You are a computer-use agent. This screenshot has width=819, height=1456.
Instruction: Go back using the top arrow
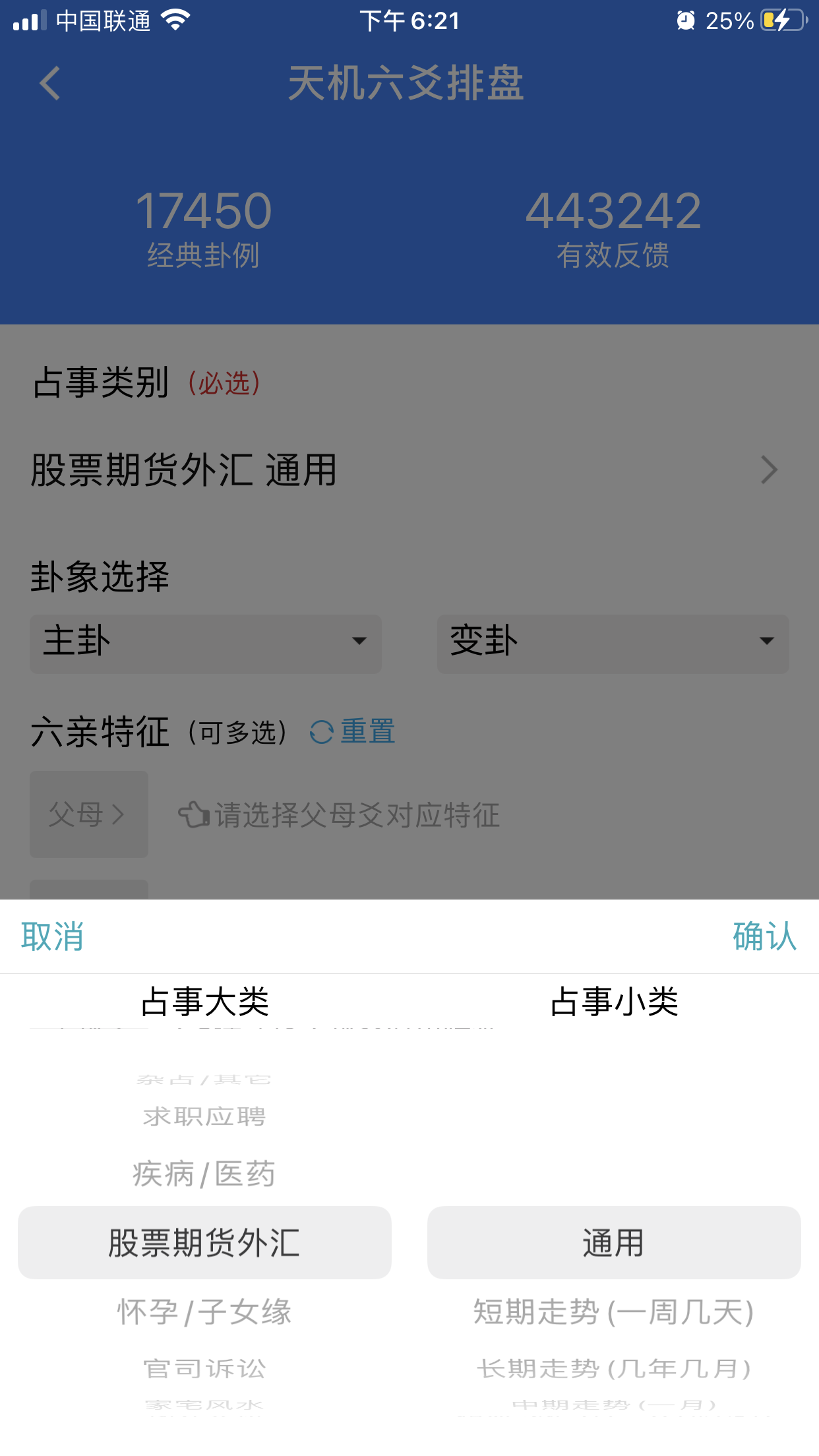(x=50, y=84)
